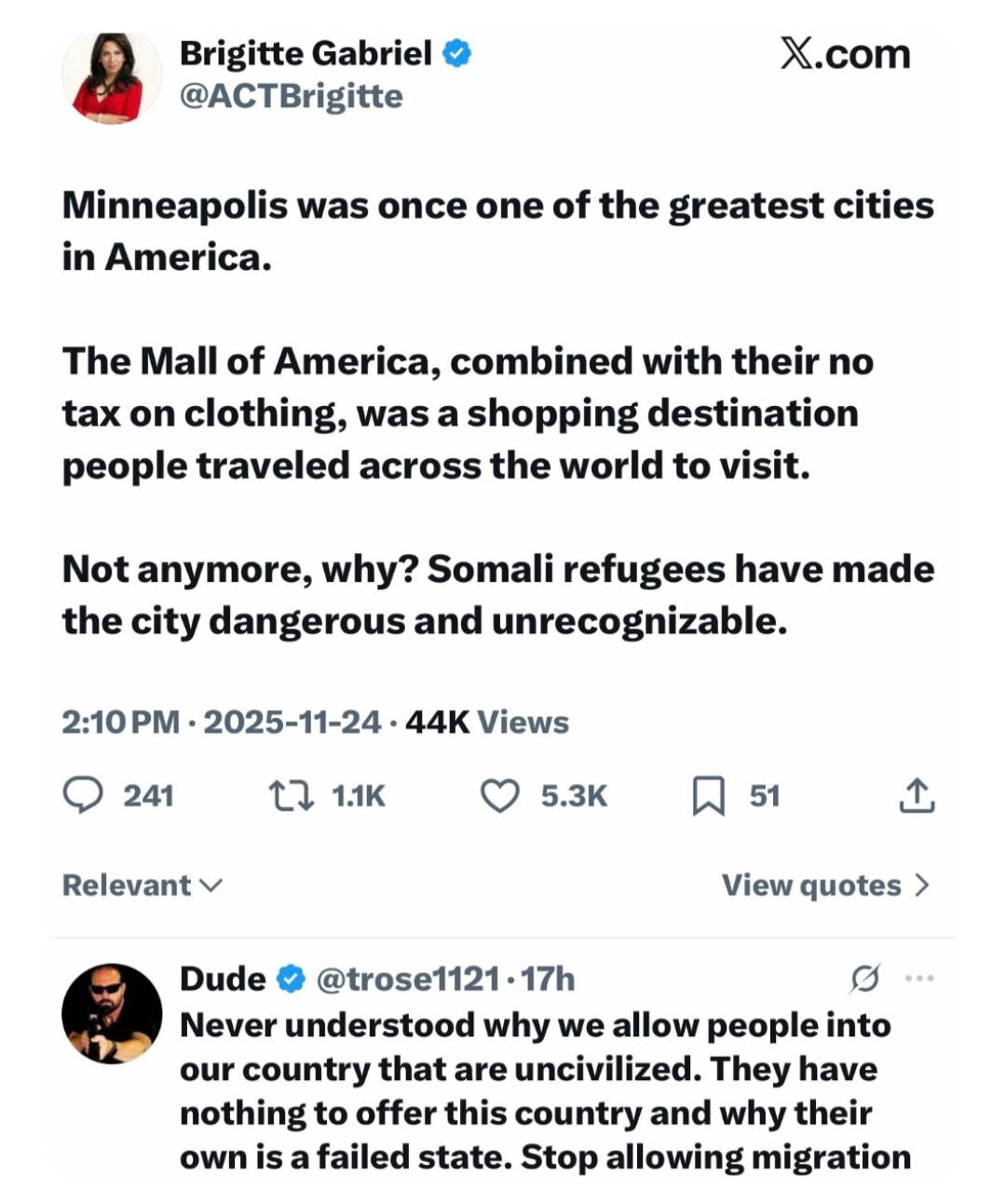The width and height of the screenshot is (1006, 1204).
Task: Open View quotes
Action: [x=824, y=885]
